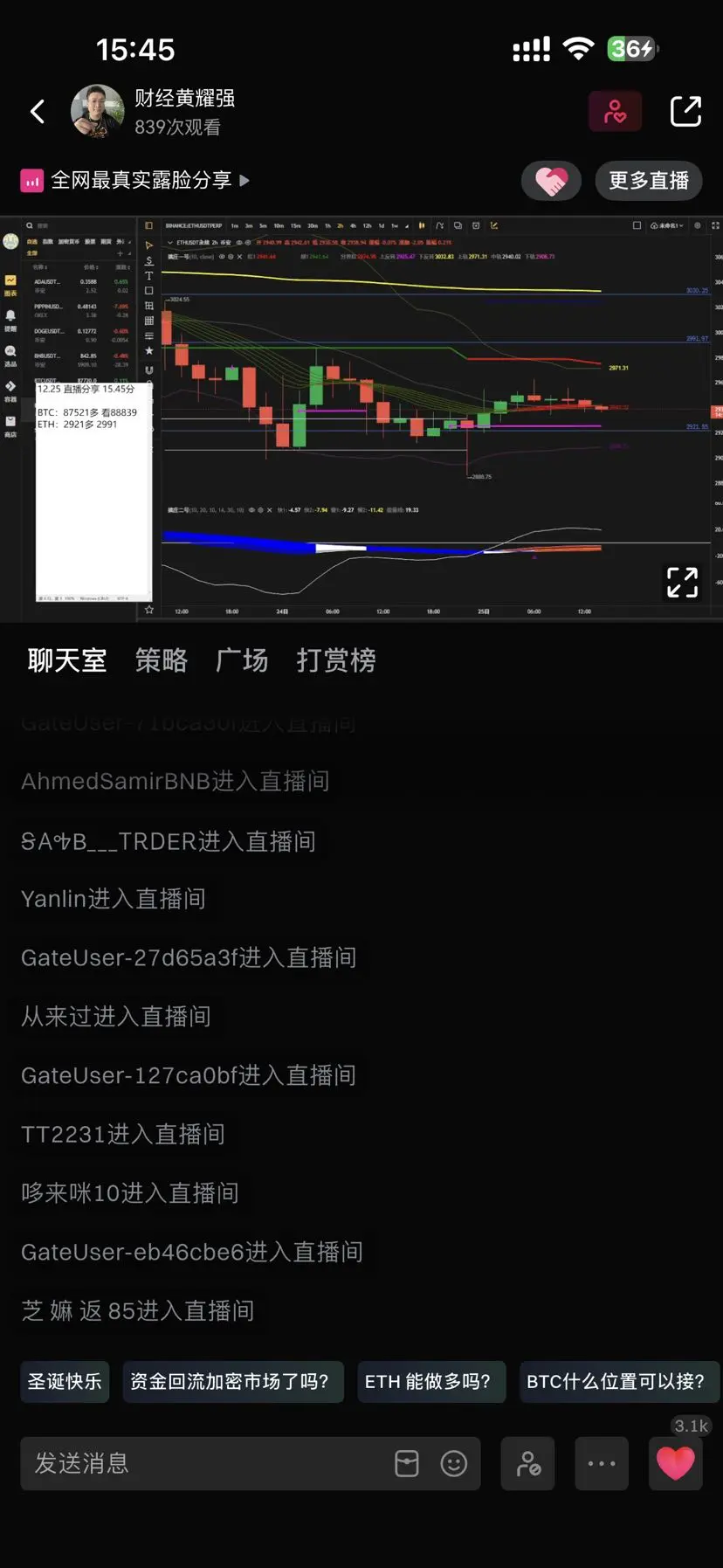Select the trendline cursor tool
Viewport: 723px width, 1568px height.
click(149, 245)
